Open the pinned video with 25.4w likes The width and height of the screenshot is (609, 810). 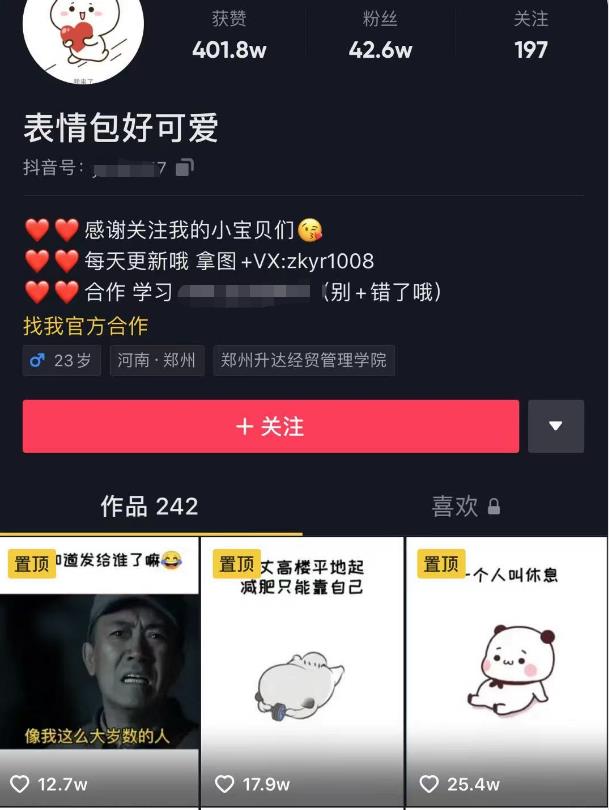[x=506, y=670]
